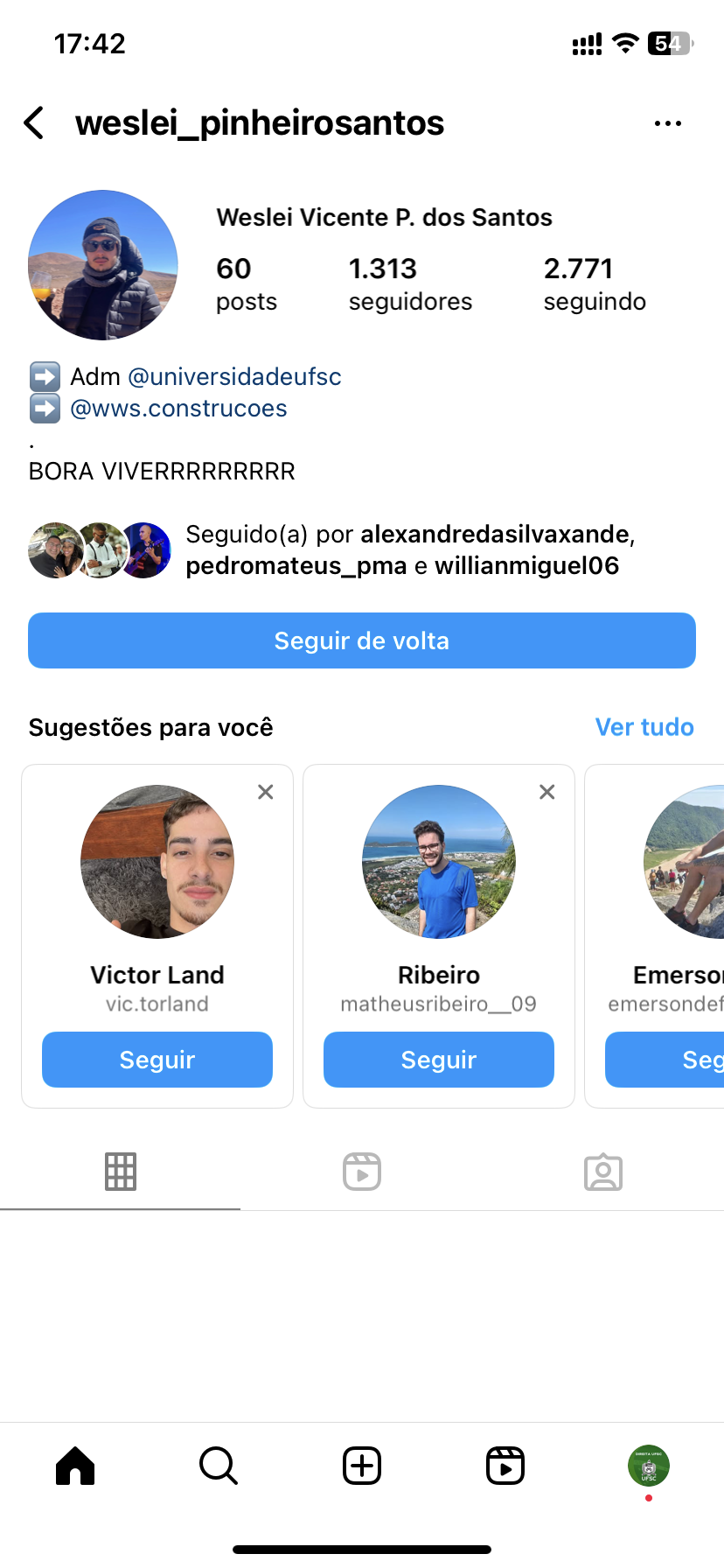View the profile picture of Weslei

(103, 265)
